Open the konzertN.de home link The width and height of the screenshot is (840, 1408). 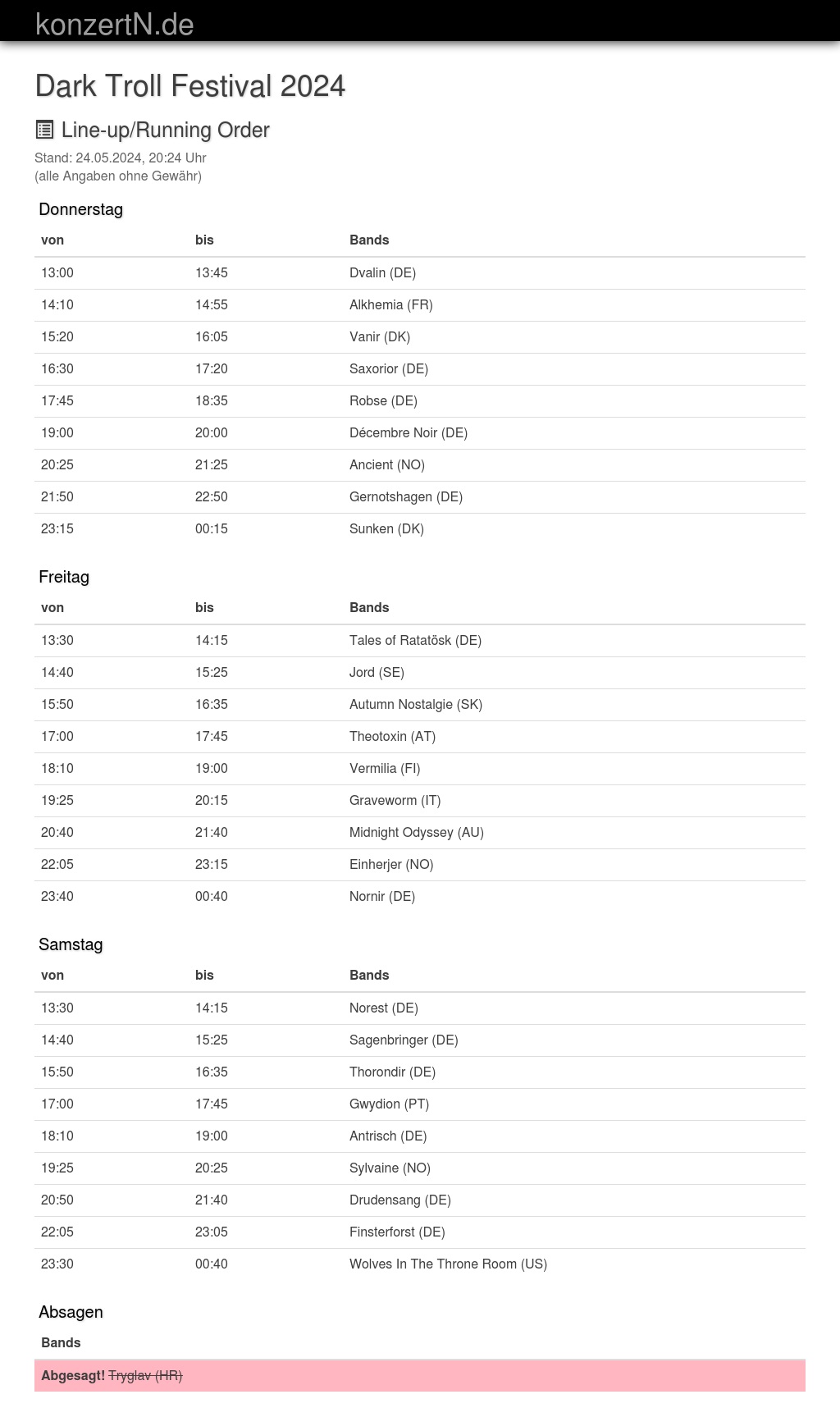(x=115, y=25)
